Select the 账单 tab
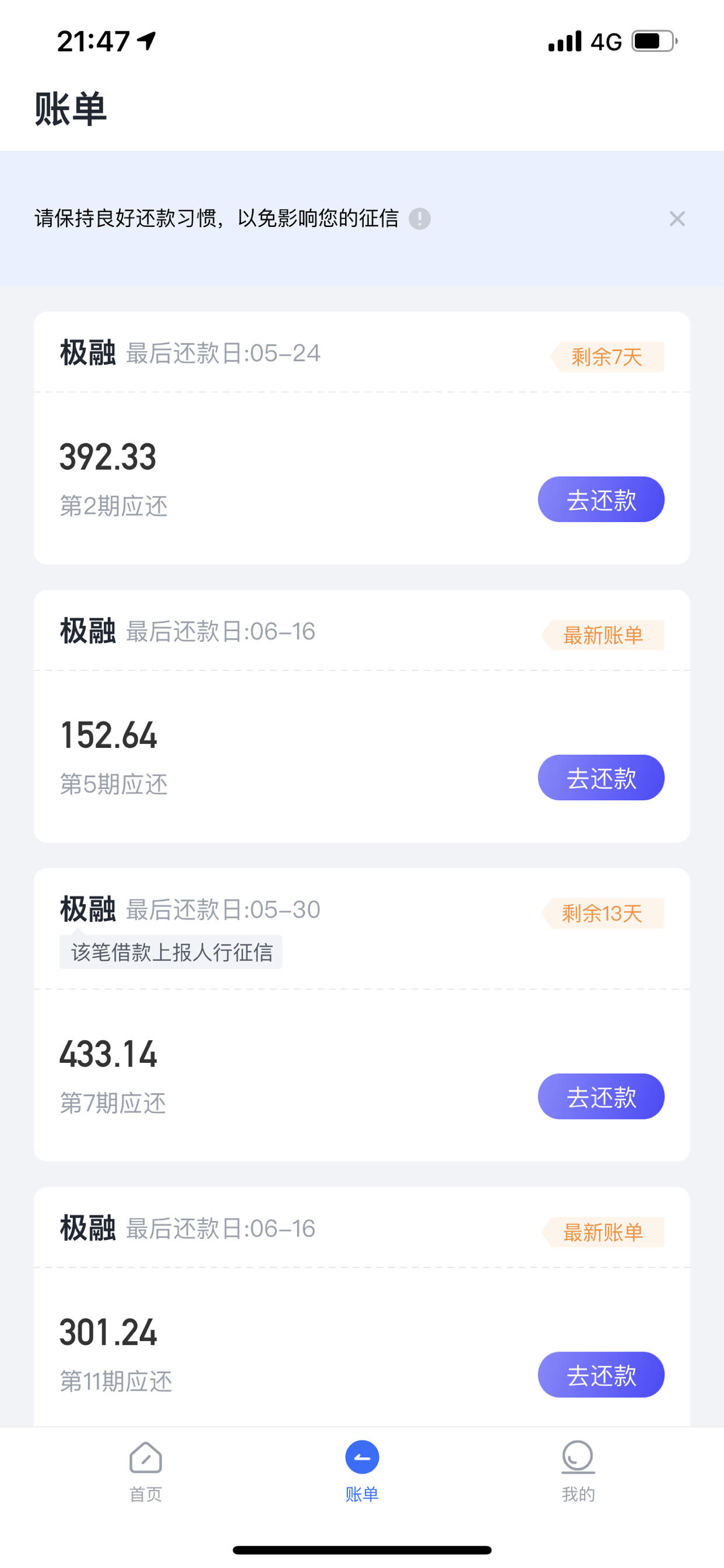 (362, 1471)
